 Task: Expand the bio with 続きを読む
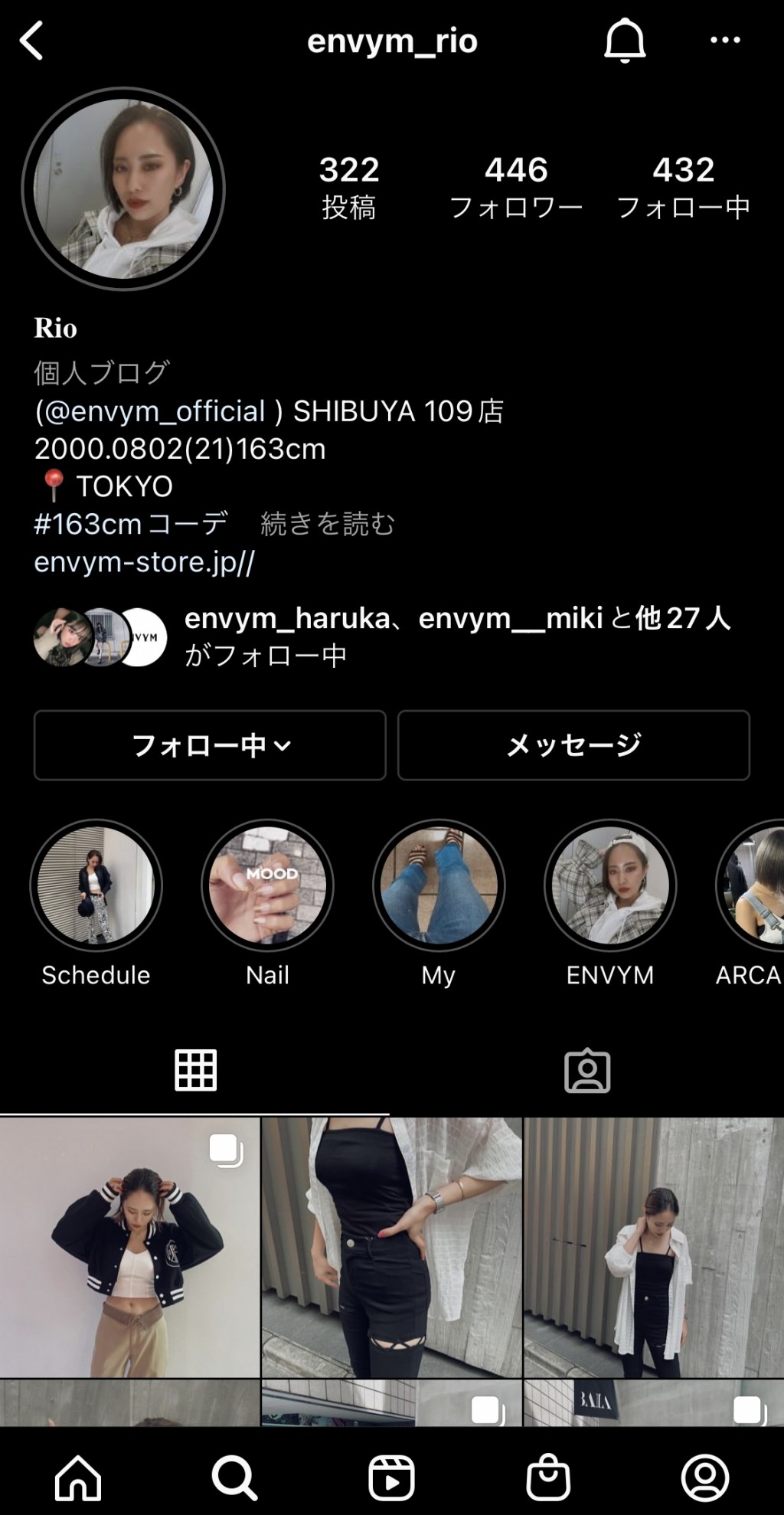tap(325, 525)
